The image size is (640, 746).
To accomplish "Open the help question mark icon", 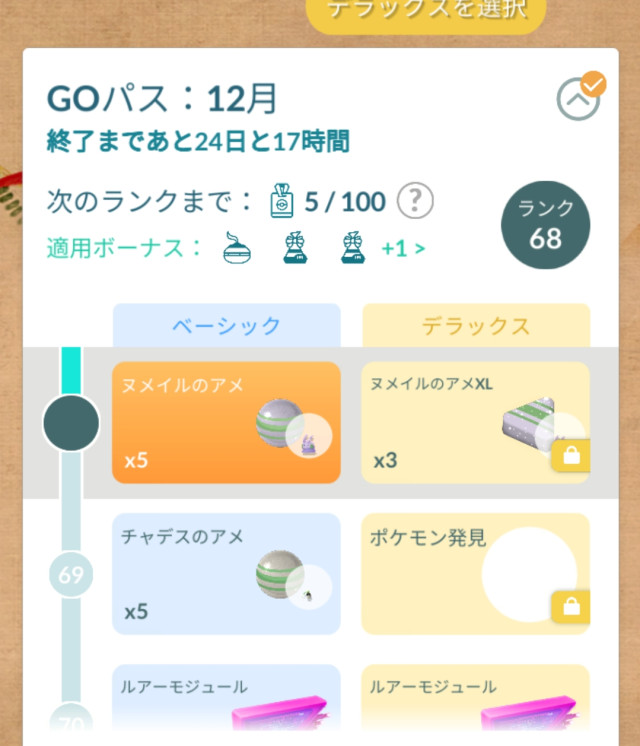I will [x=415, y=202].
